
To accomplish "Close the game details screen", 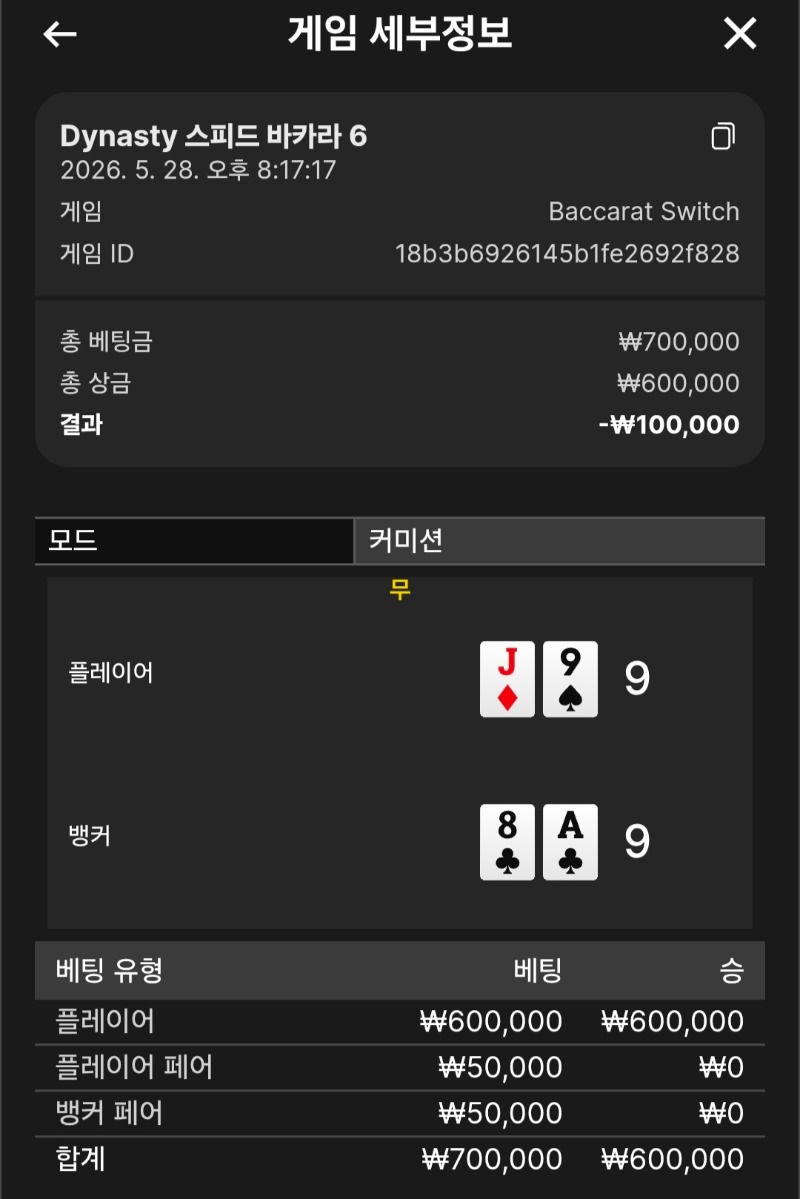I will click(740, 34).
